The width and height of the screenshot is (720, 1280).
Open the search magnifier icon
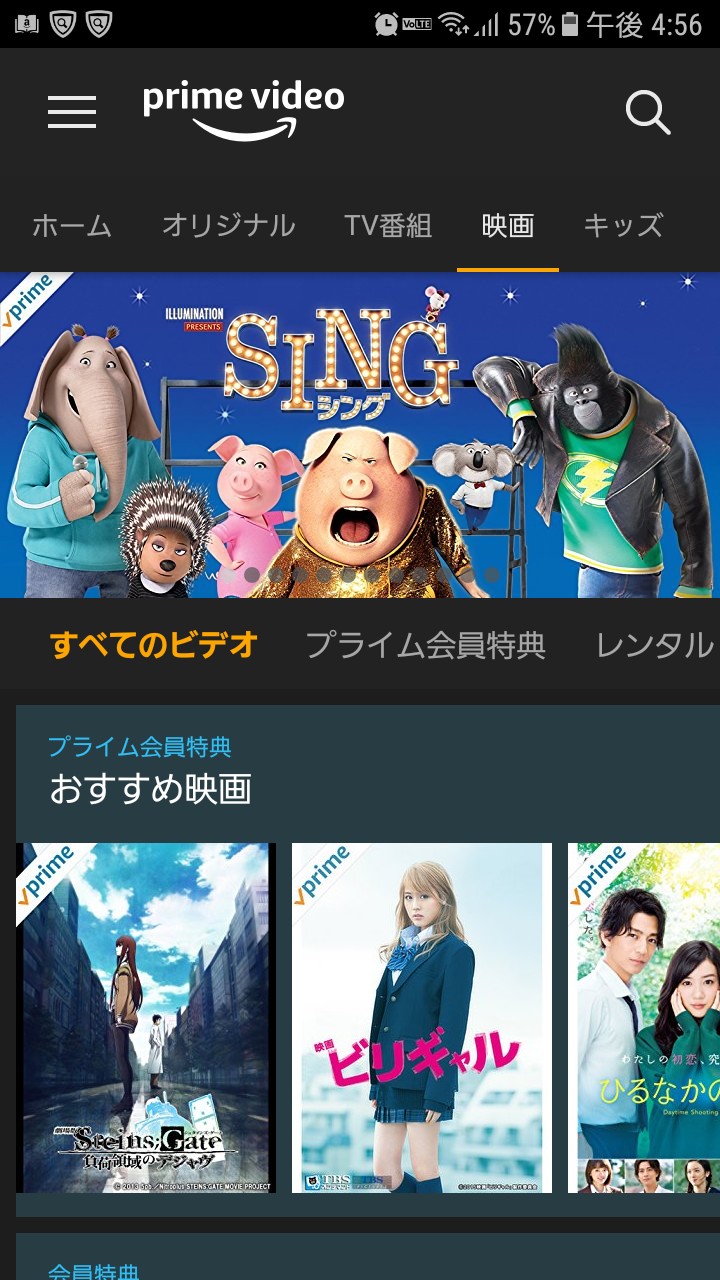(x=647, y=112)
